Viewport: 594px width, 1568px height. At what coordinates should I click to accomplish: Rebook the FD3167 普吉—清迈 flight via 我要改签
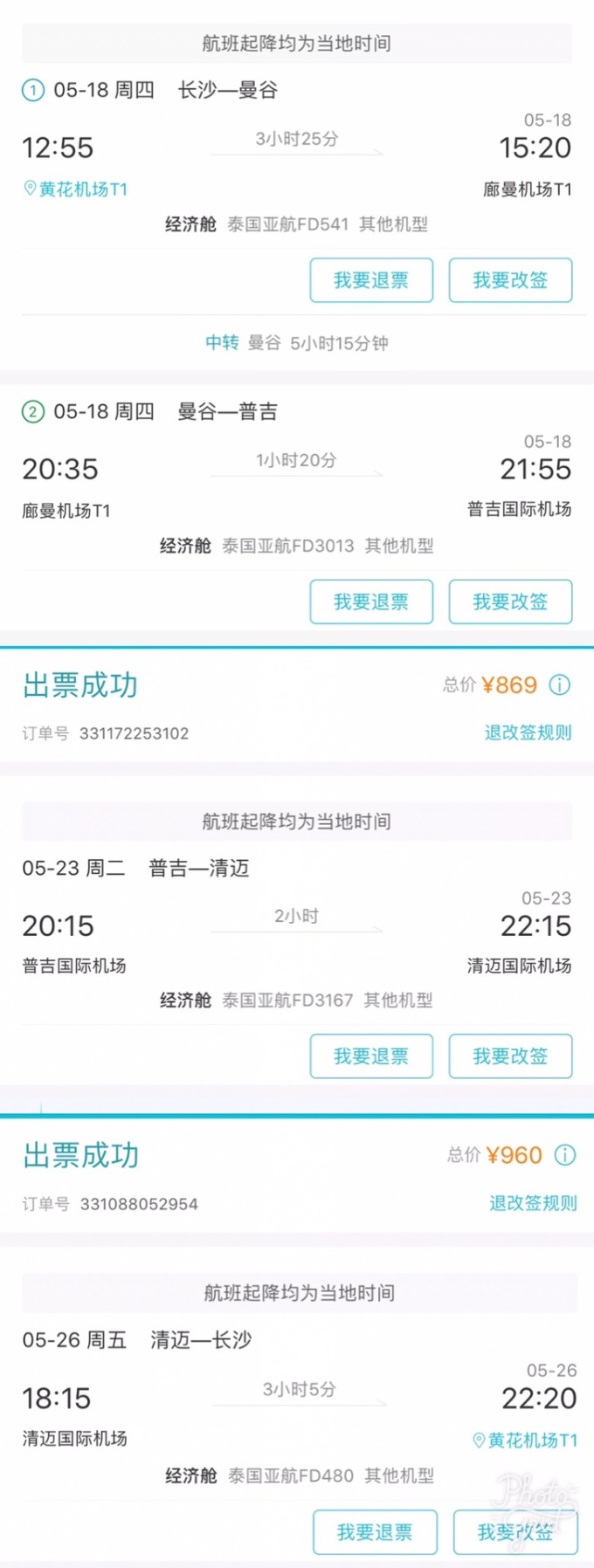[x=510, y=1056]
